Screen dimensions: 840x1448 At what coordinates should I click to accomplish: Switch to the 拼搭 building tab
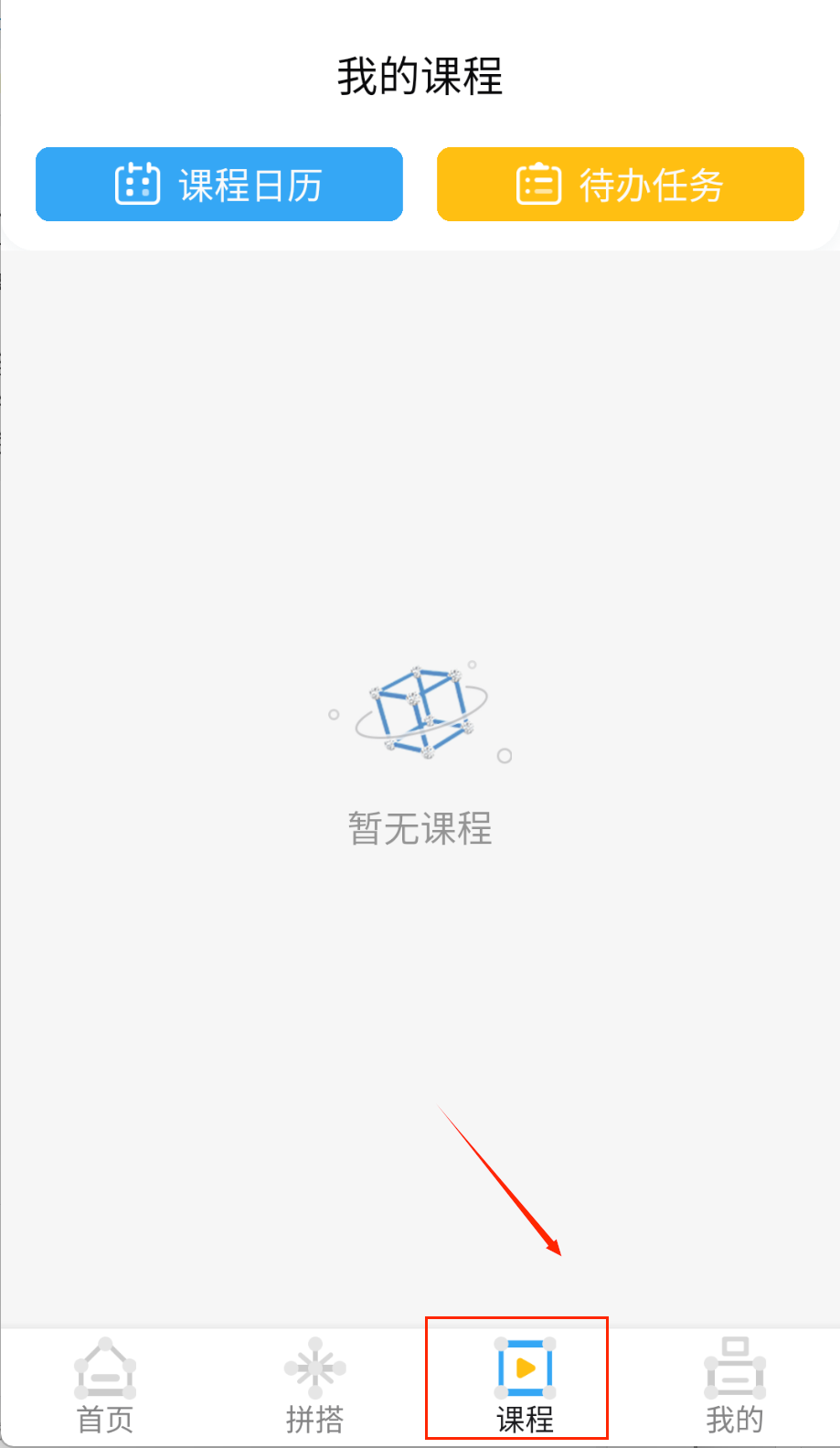(314, 1386)
